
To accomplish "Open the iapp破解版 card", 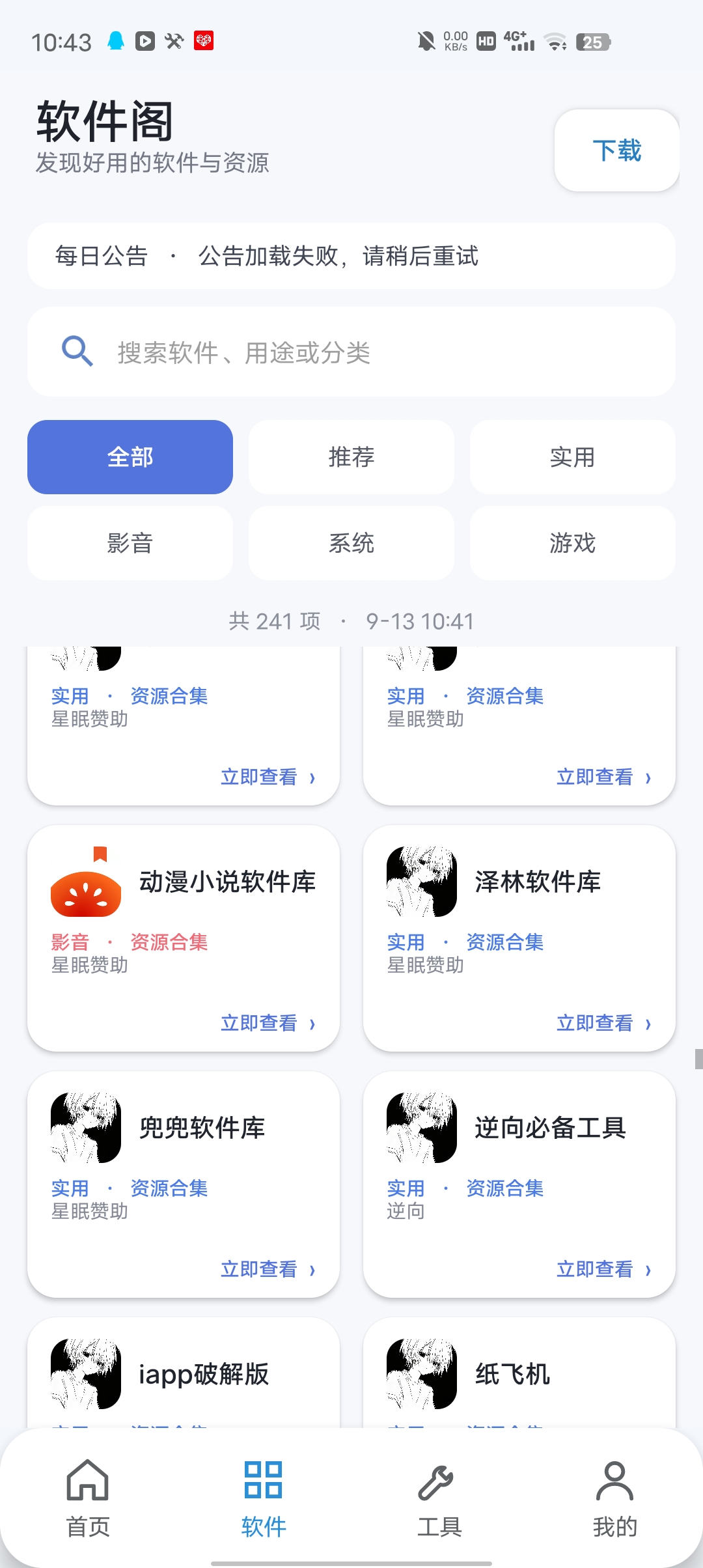I will pyautogui.click(x=184, y=1373).
